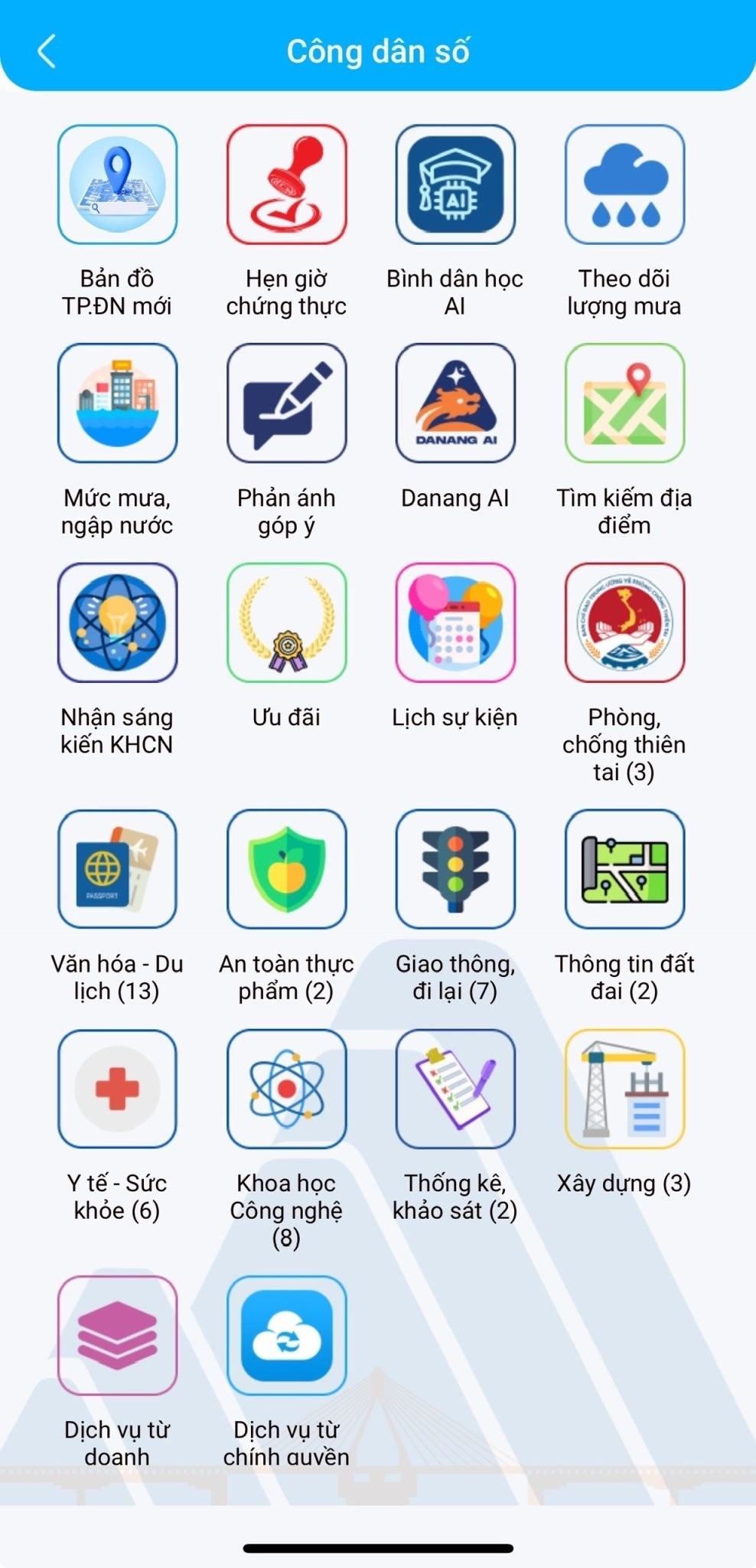Open Phòng, chống thiên tai category
Image resolution: width=756 pixels, height=1568 pixels.
click(x=624, y=622)
